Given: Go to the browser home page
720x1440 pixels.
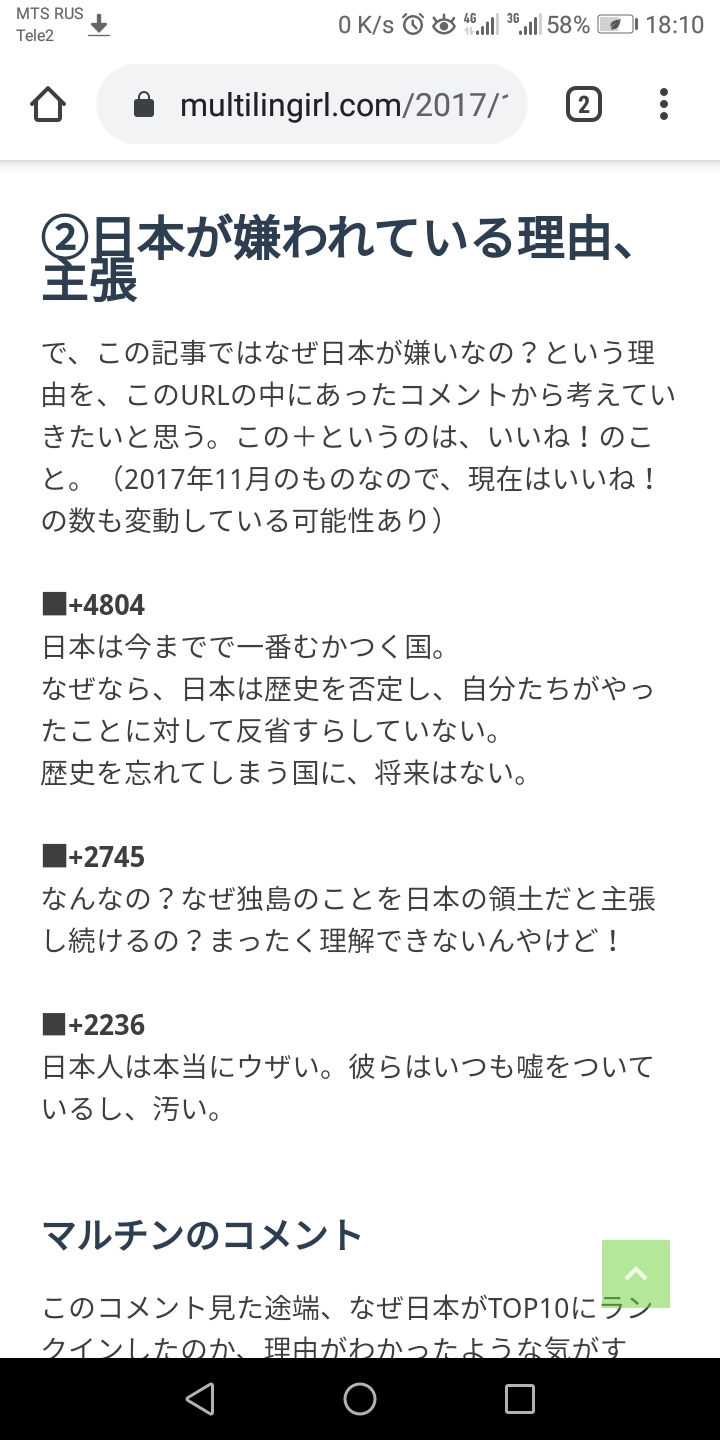Looking at the screenshot, I should [48, 104].
